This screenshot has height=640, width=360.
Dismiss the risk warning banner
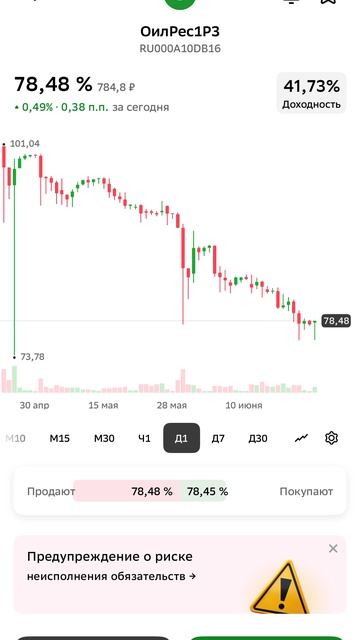(333, 549)
